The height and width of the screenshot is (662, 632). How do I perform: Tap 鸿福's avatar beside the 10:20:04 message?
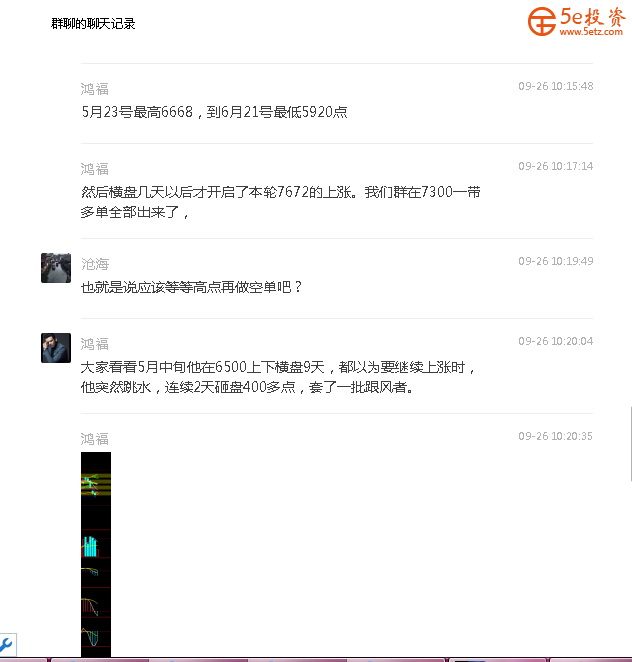pos(56,348)
